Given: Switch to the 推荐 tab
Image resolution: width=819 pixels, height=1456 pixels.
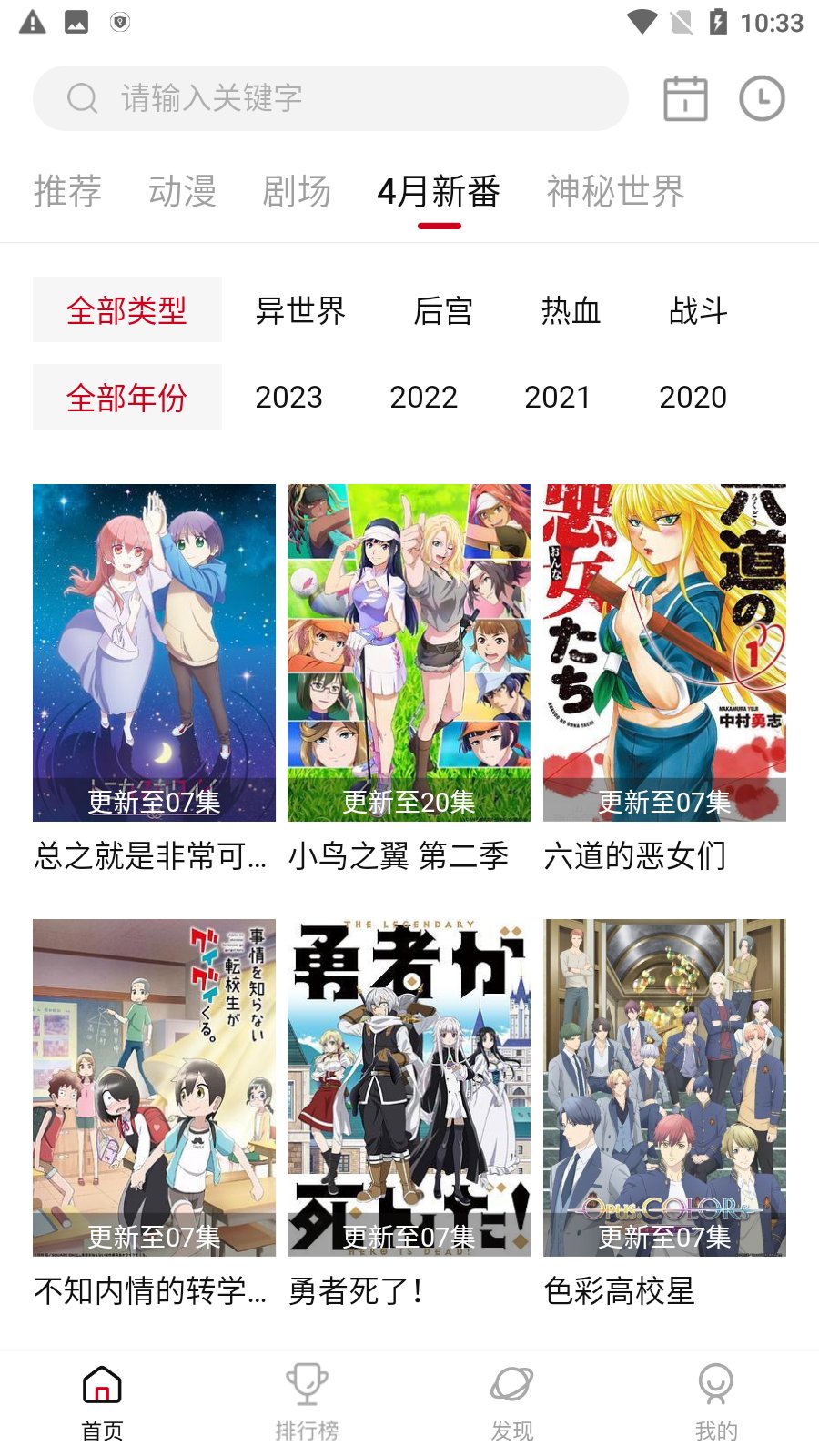Looking at the screenshot, I should point(67,192).
